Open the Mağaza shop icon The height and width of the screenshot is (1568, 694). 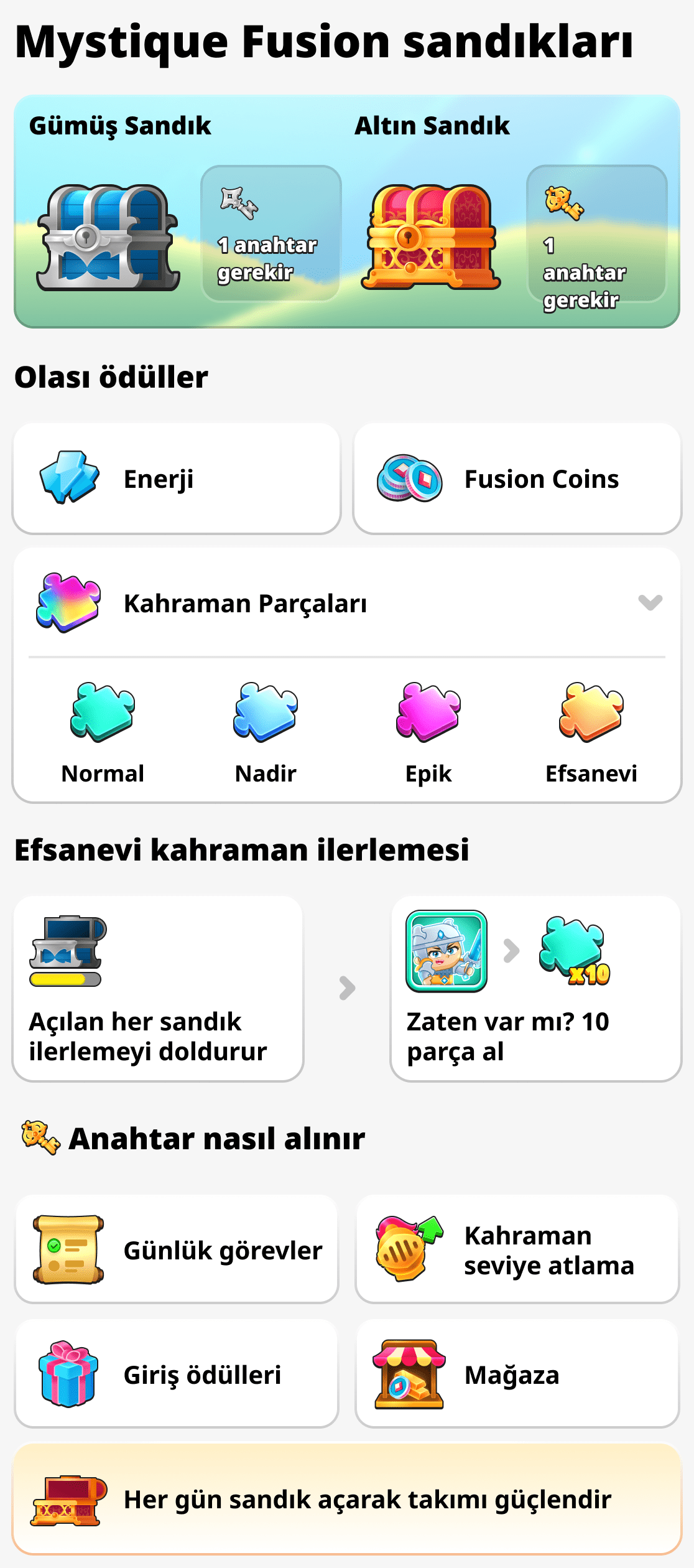(x=410, y=1375)
